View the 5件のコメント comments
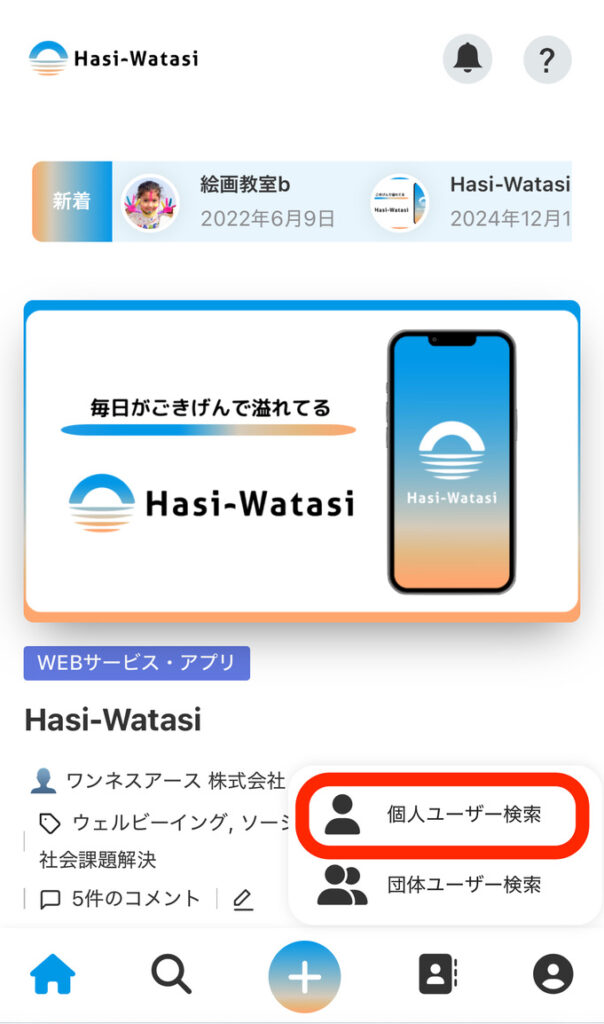 coord(121,899)
